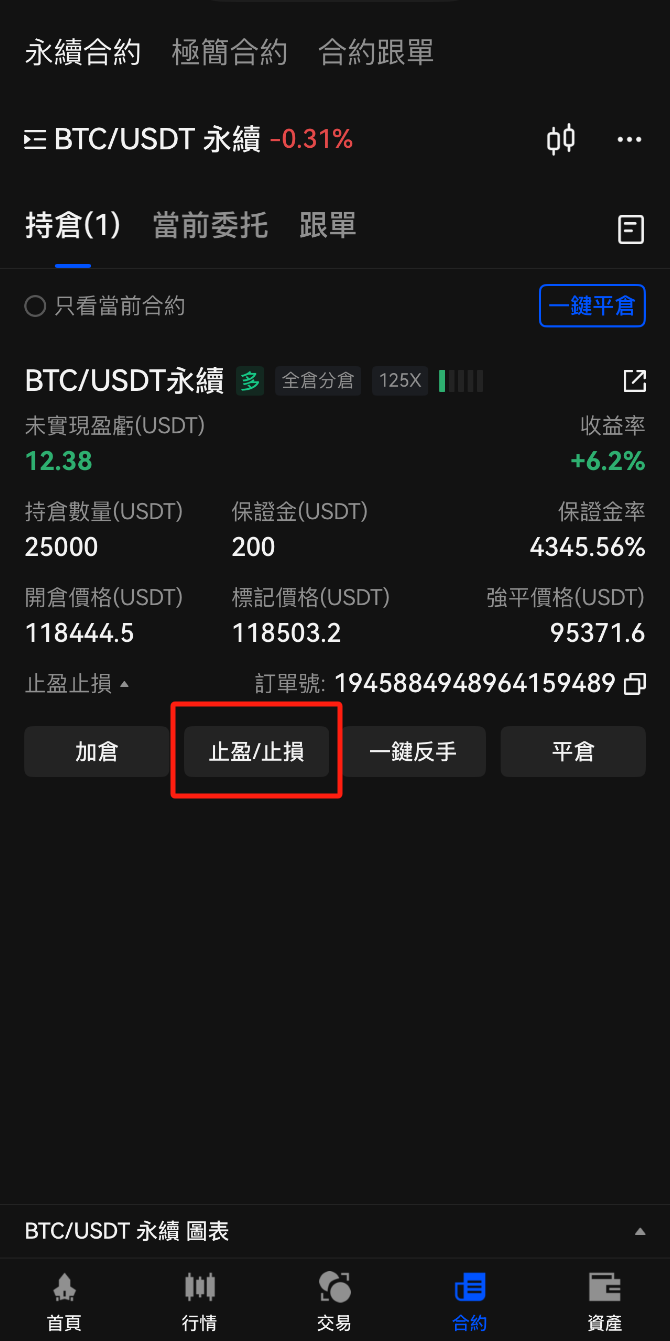This screenshot has height=1341, width=670.
Task: Go to the 資產 tab
Action: (x=605, y=1301)
